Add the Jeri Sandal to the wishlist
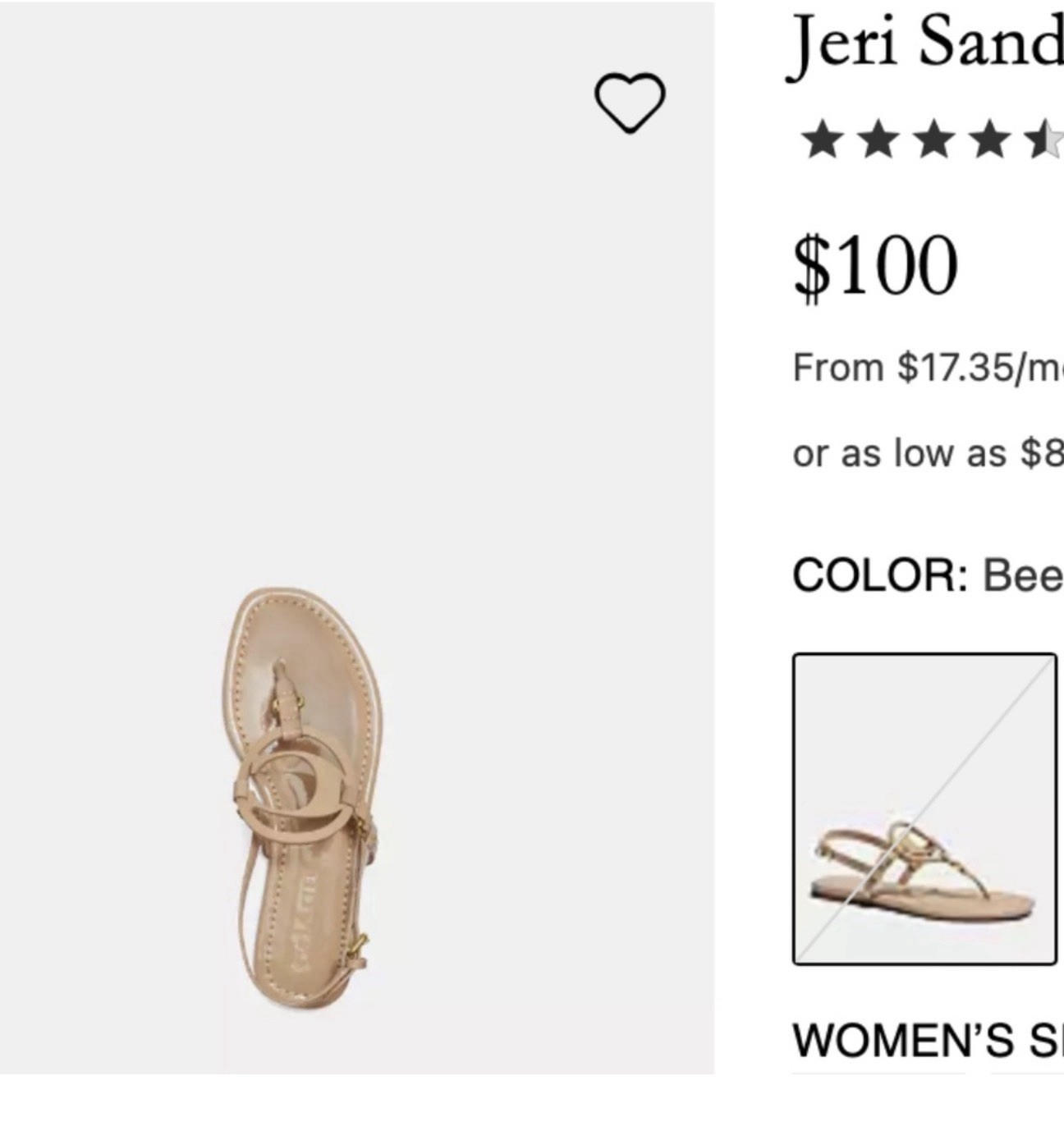This screenshot has width=1064, height=1140. point(629,102)
